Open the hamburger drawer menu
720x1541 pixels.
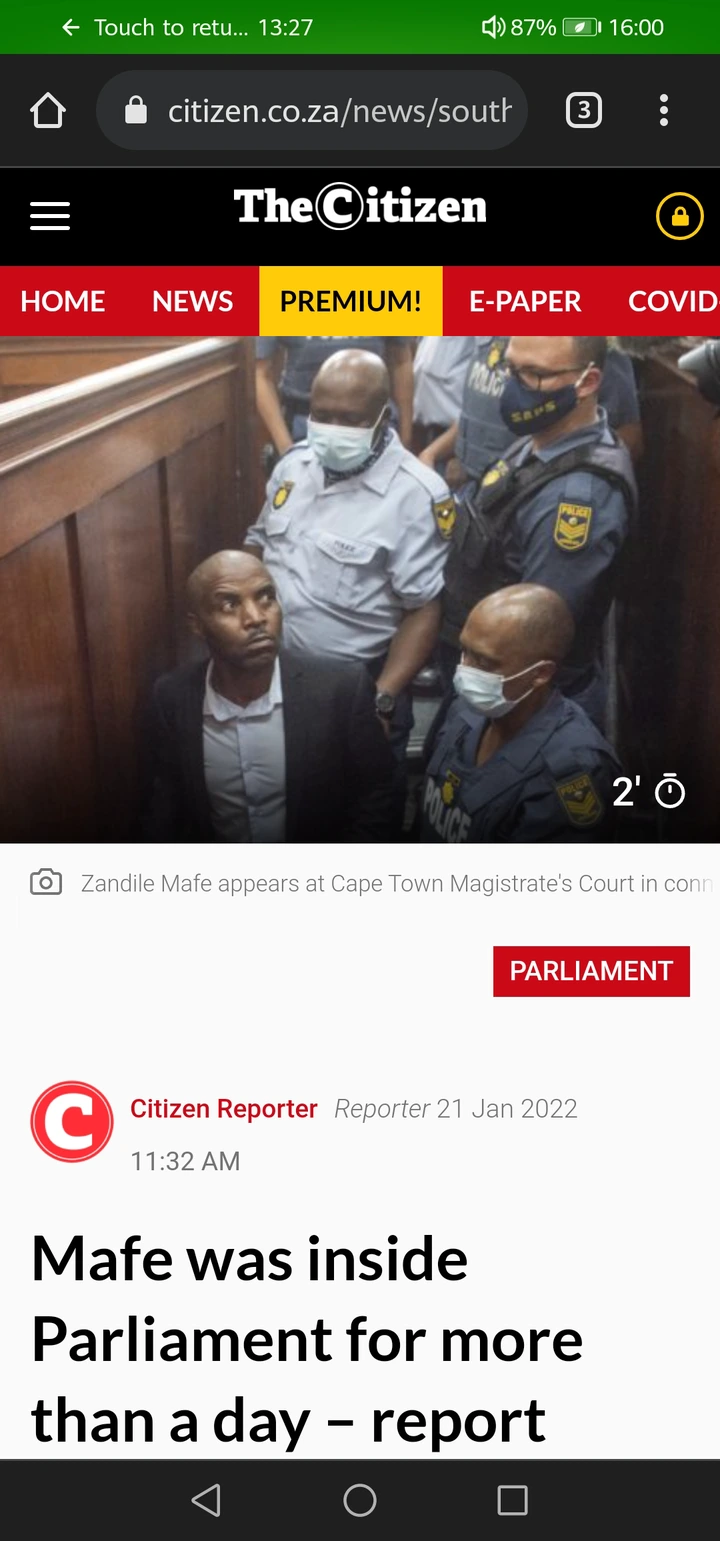[50, 216]
